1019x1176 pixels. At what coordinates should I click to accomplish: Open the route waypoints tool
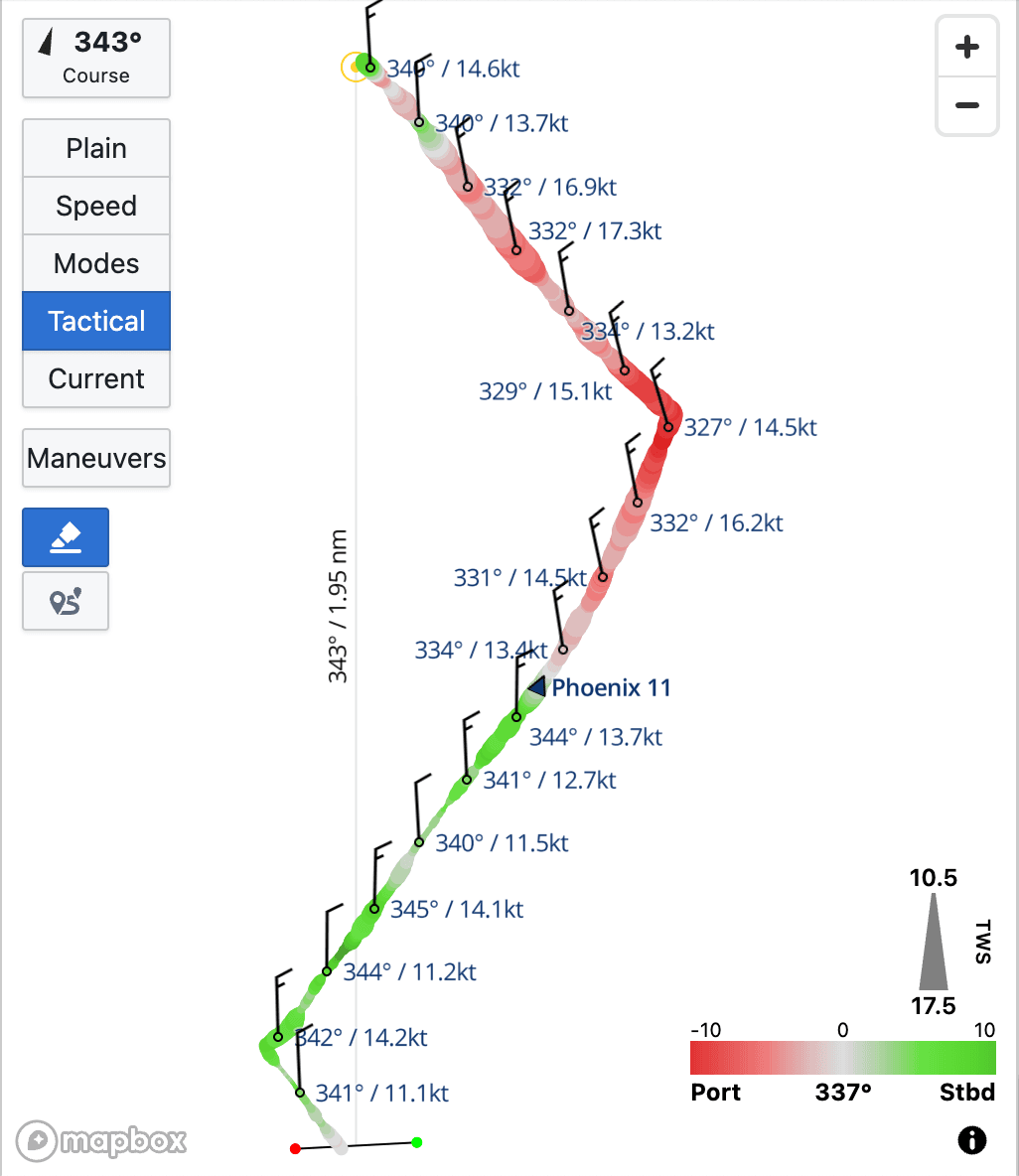point(65,601)
